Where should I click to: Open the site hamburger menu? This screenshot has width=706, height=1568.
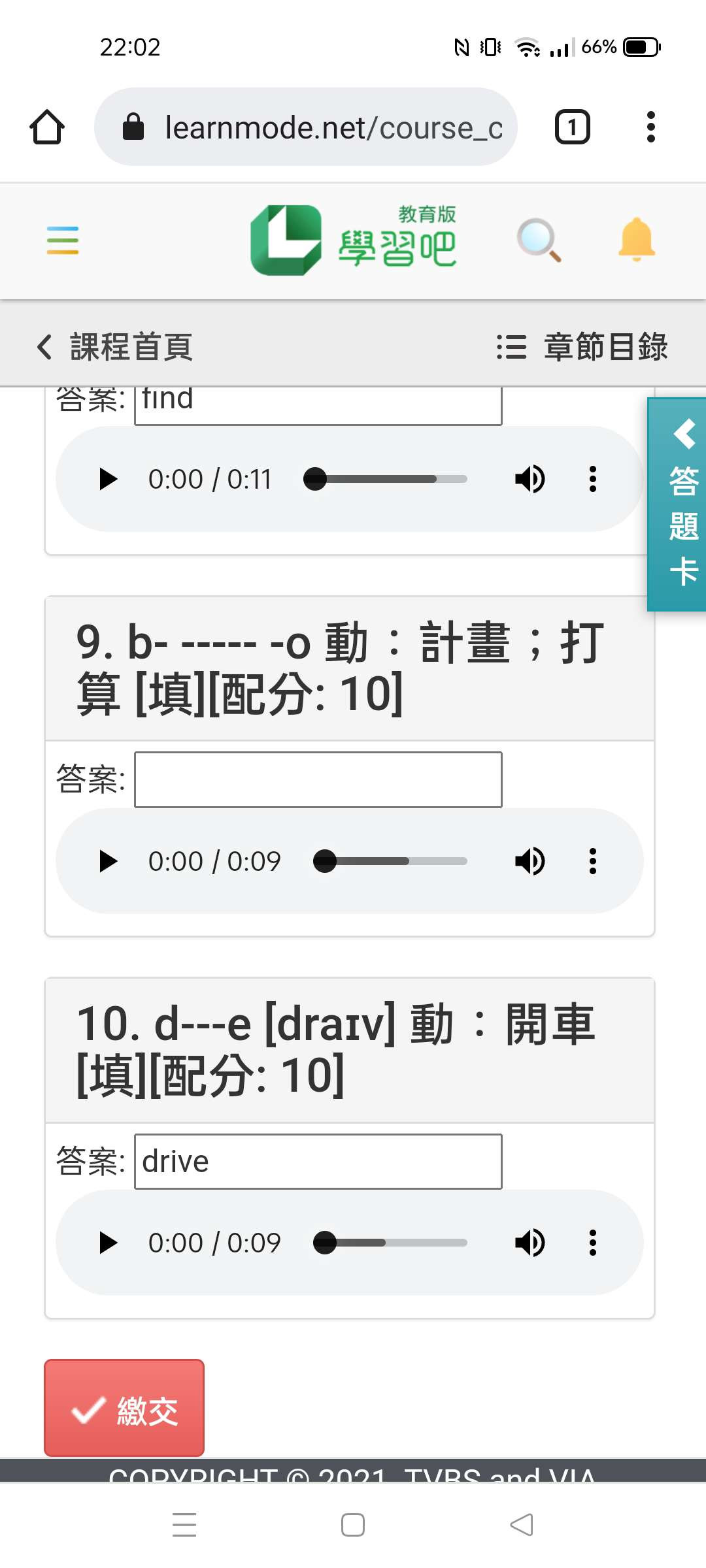pyautogui.click(x=63, y=240)
